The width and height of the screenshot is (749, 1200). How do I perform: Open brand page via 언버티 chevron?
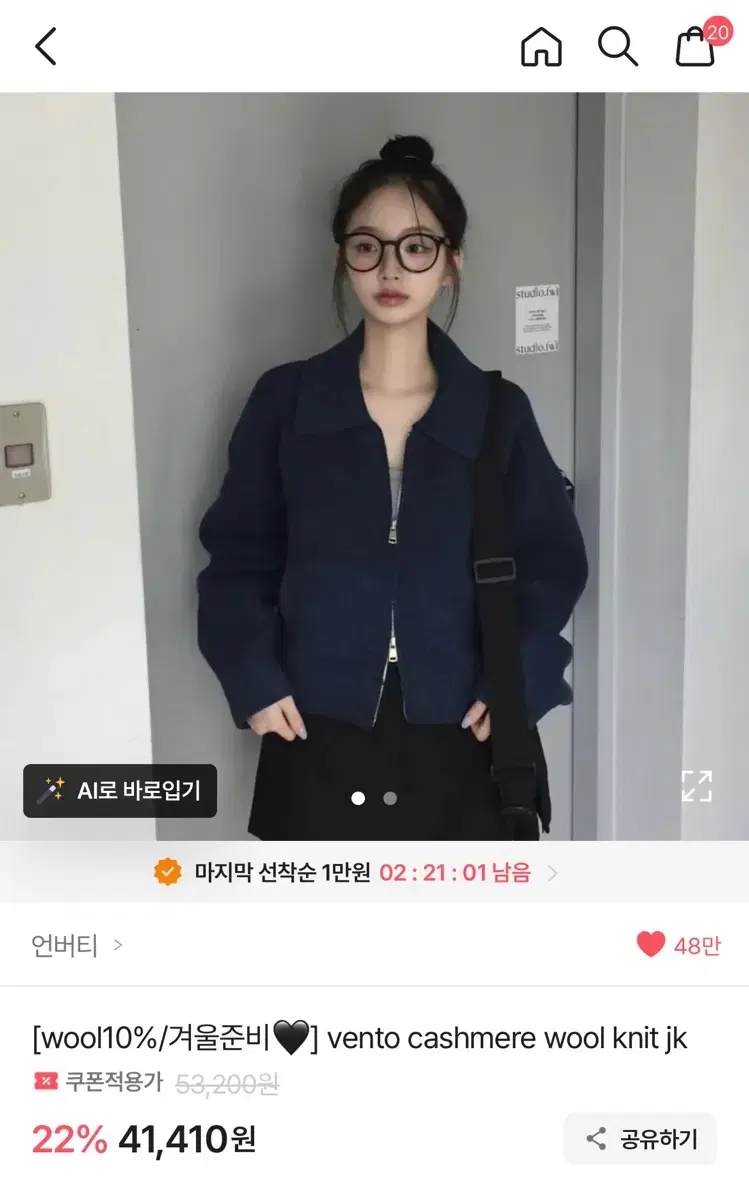pyautogui.click(x=119, y=946)
